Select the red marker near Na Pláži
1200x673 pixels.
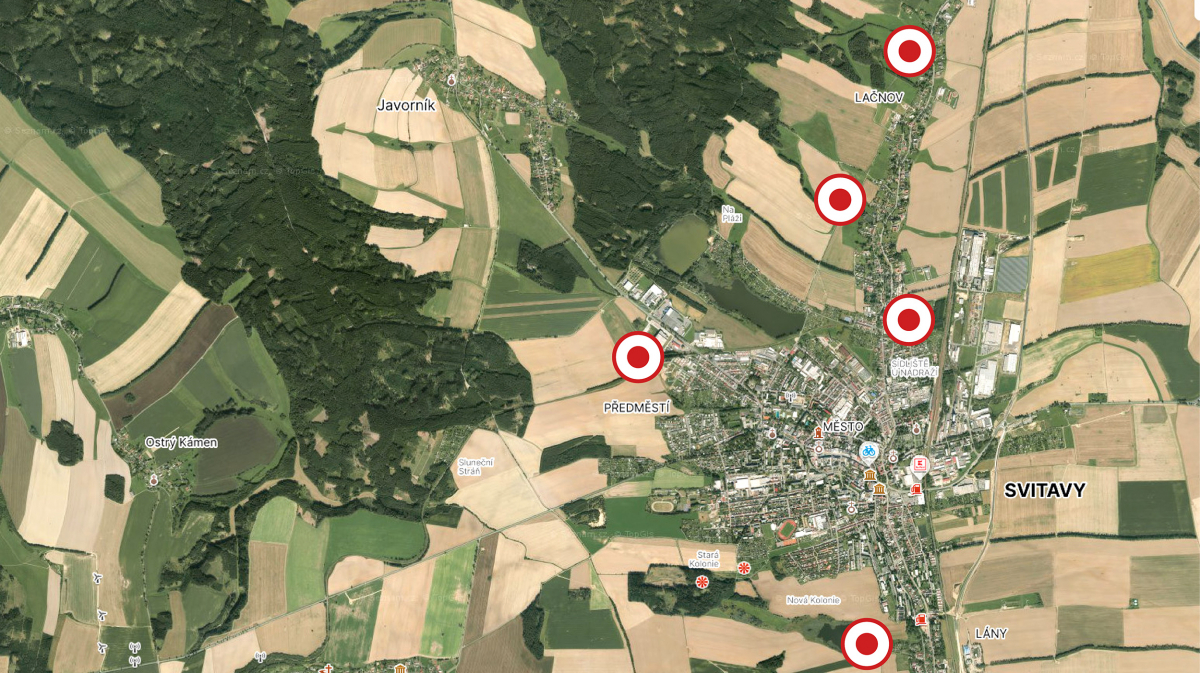point(839,199)
